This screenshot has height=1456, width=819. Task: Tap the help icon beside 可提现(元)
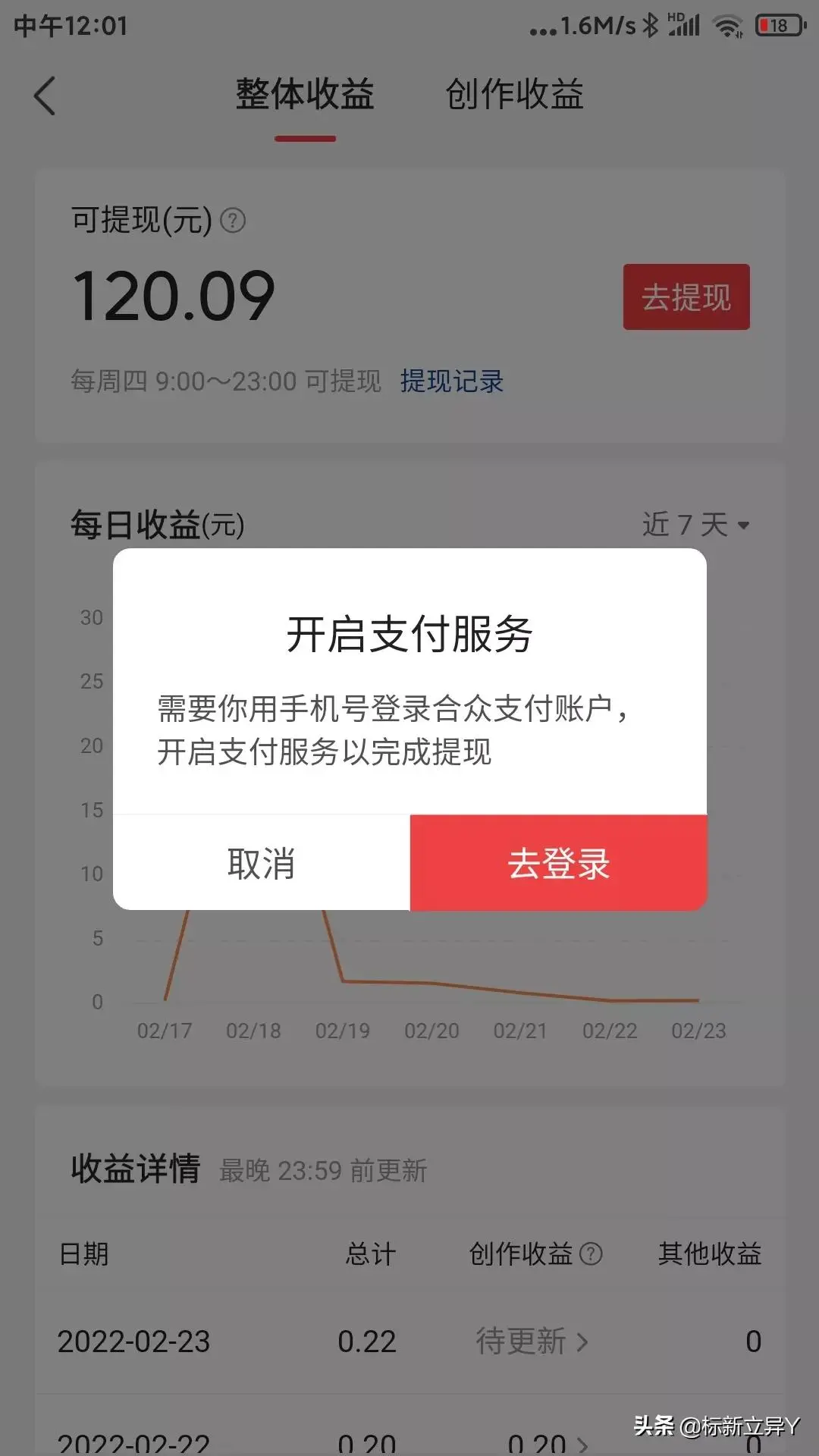tap(233, 221)
